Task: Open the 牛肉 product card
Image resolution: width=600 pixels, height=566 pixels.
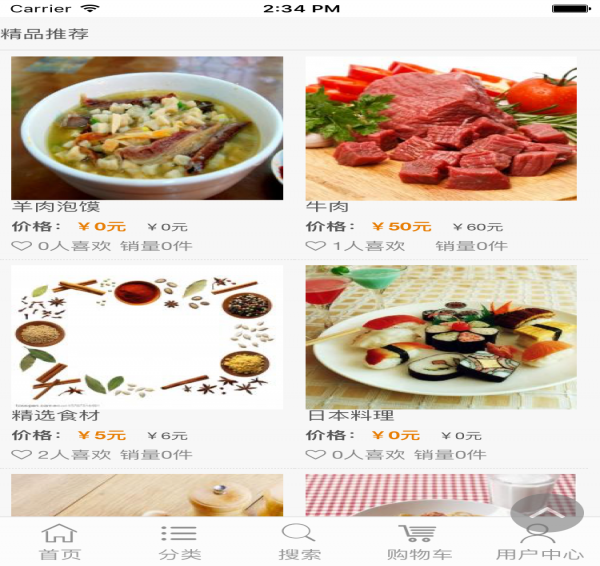Action: (x=441, y=128)
